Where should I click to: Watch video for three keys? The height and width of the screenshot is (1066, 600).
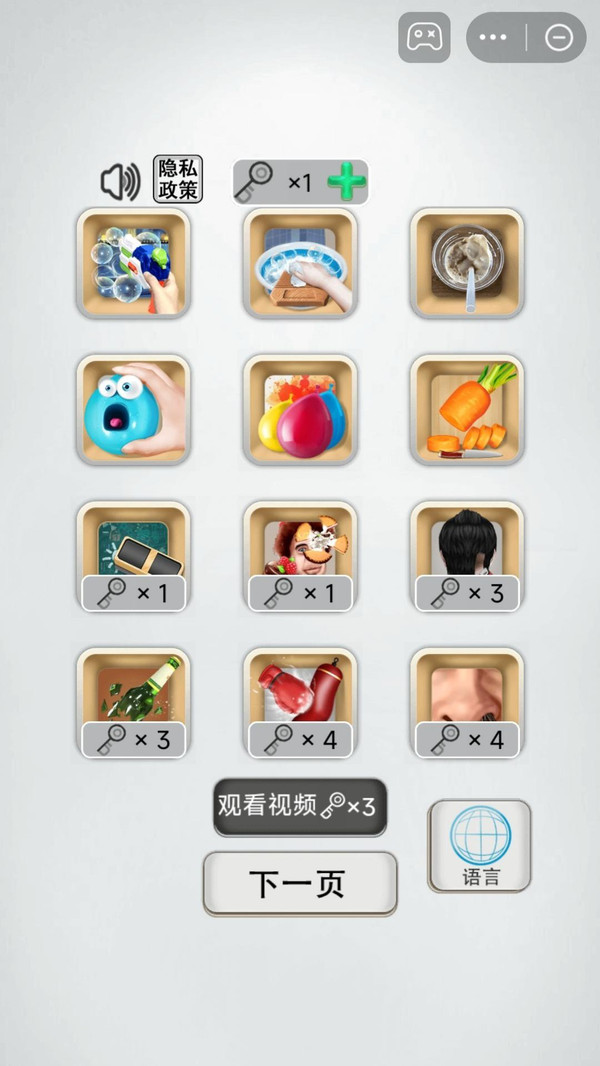(300, 807)
